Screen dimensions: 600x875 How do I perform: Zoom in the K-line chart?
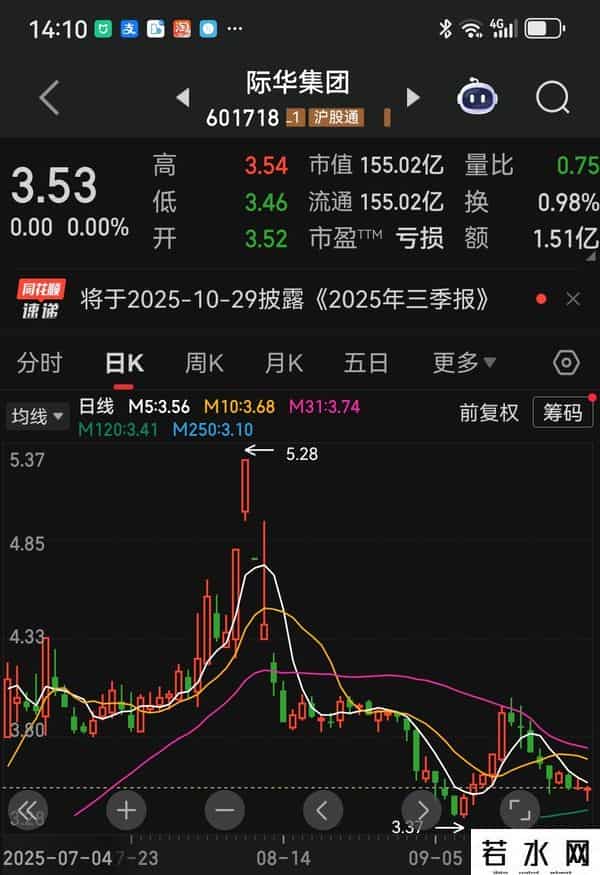click(x=126, y=809)
